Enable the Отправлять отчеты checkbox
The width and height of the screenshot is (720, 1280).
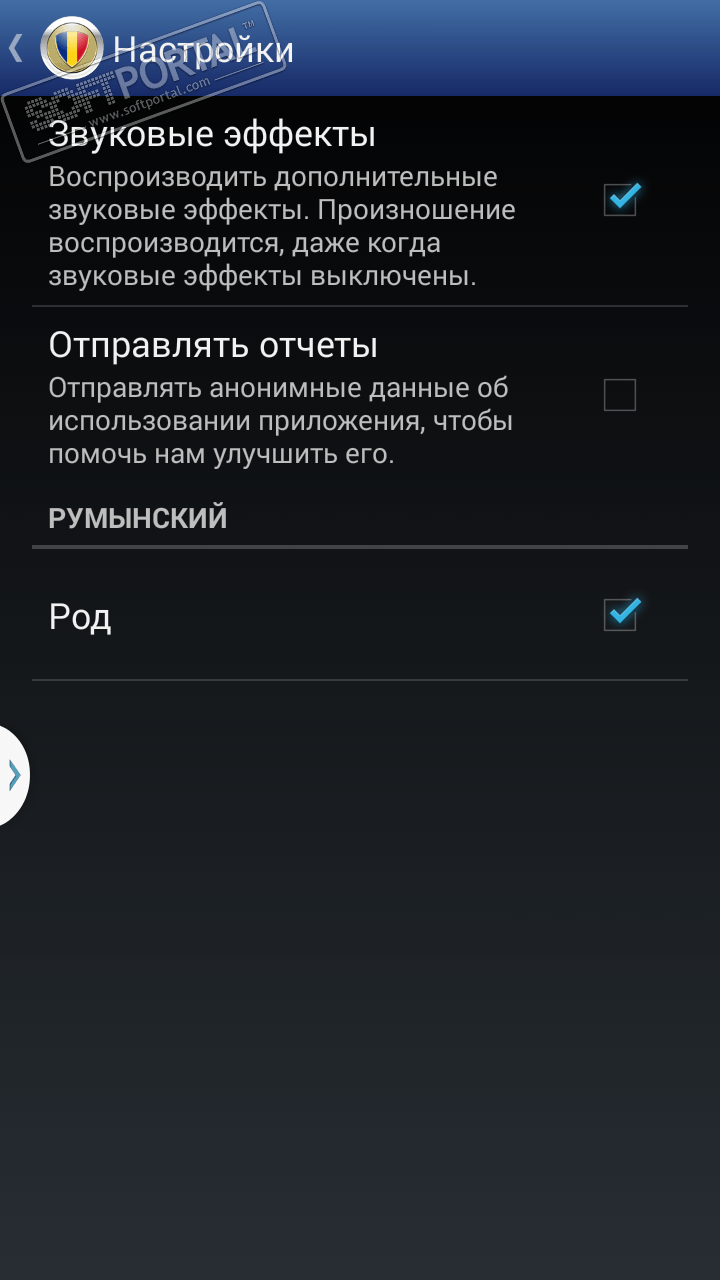point(620,396)
